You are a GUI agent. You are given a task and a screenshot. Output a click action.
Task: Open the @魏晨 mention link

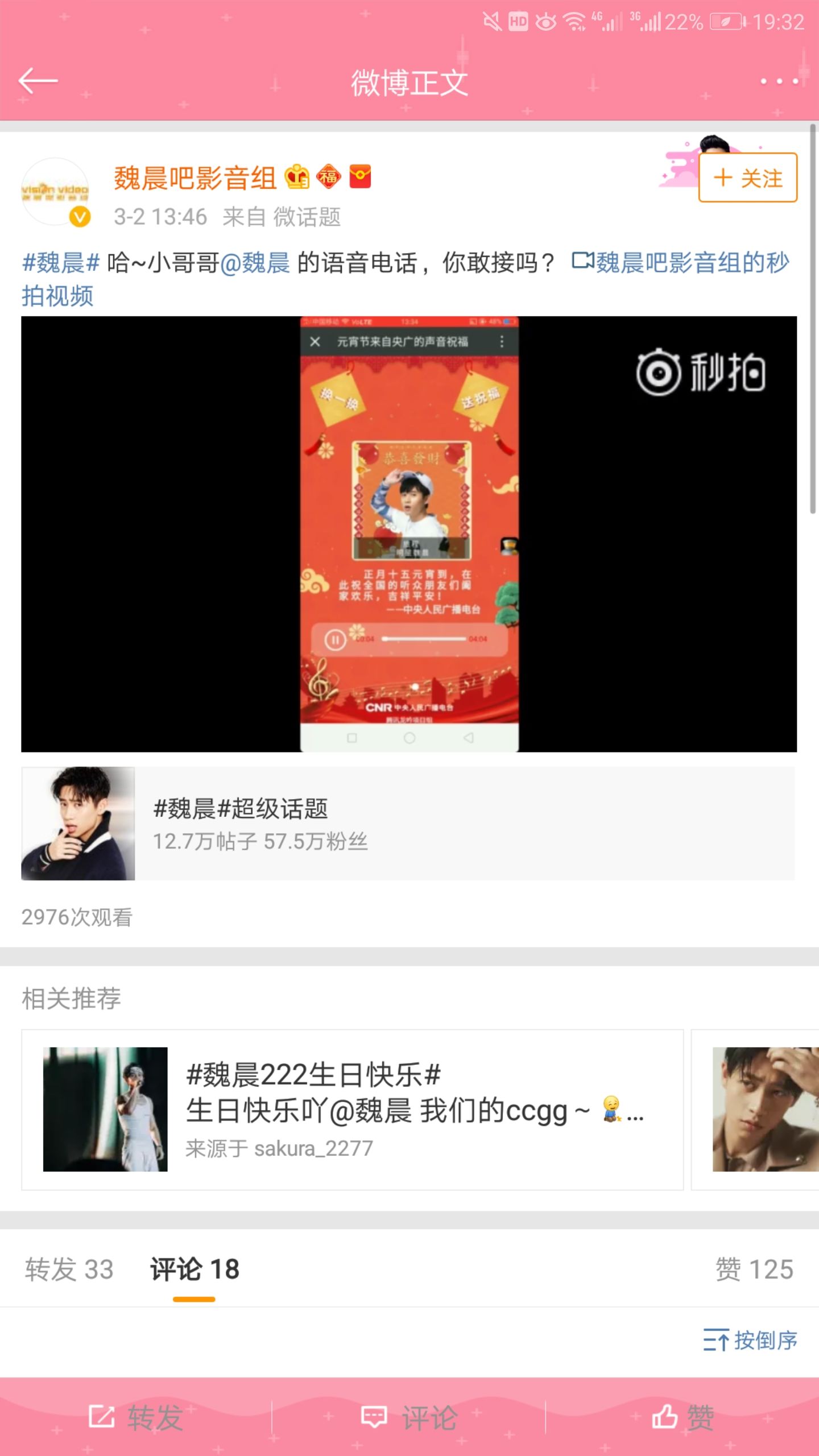click(255, 263)
